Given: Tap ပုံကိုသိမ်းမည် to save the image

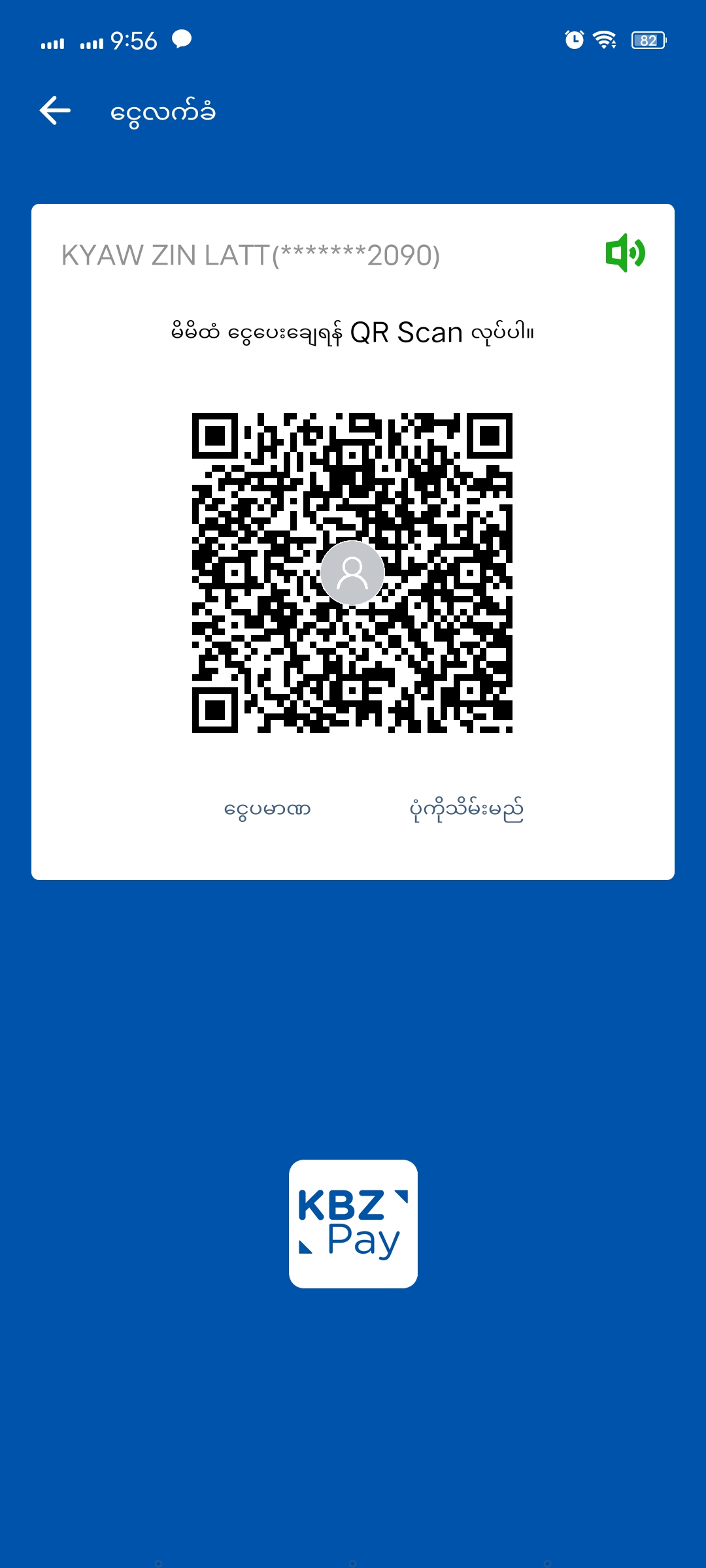Looking at the screenshot, I should point(466,809).
